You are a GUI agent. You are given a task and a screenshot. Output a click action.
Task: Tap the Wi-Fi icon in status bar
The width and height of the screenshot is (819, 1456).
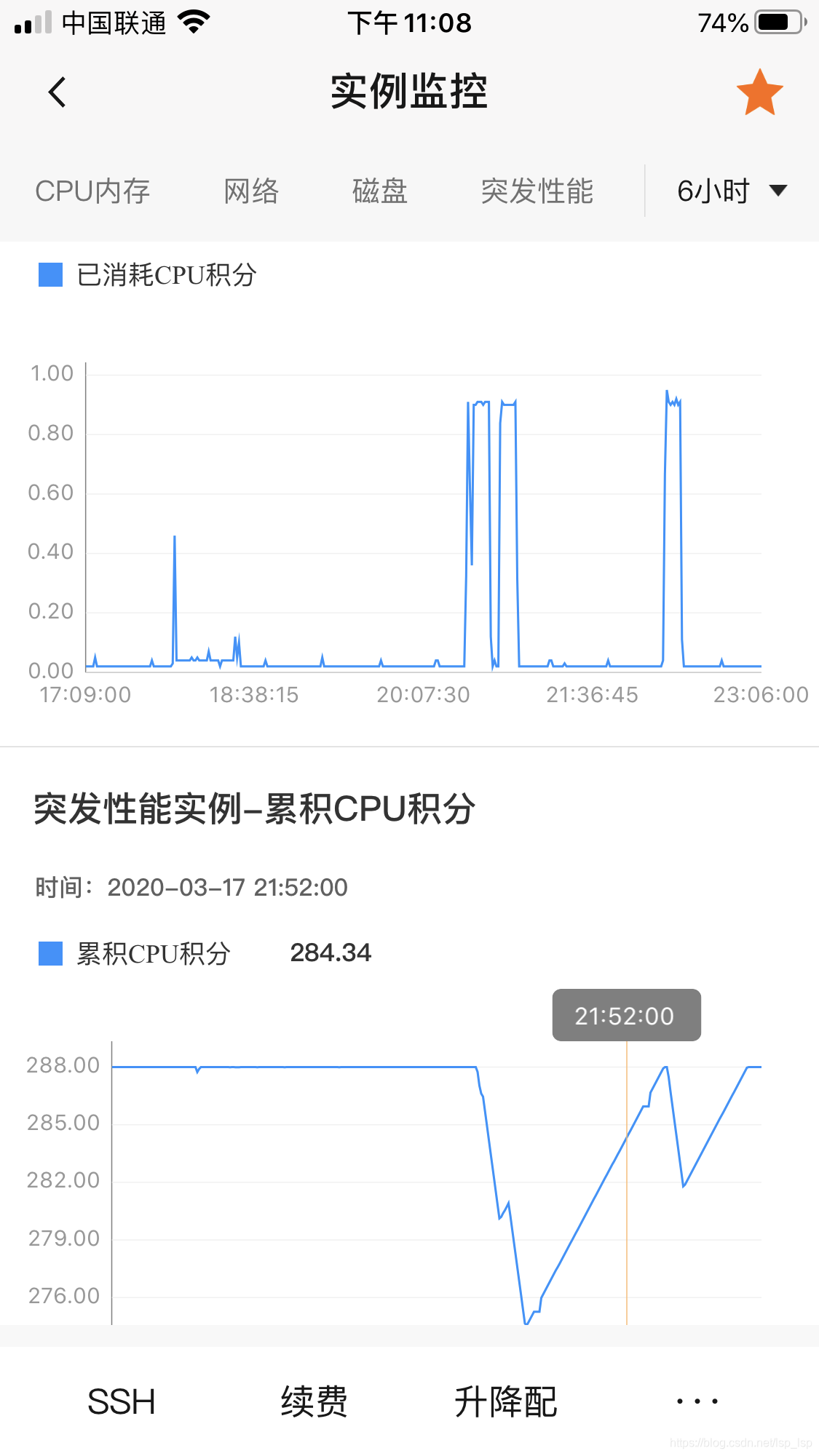(193, 22)
